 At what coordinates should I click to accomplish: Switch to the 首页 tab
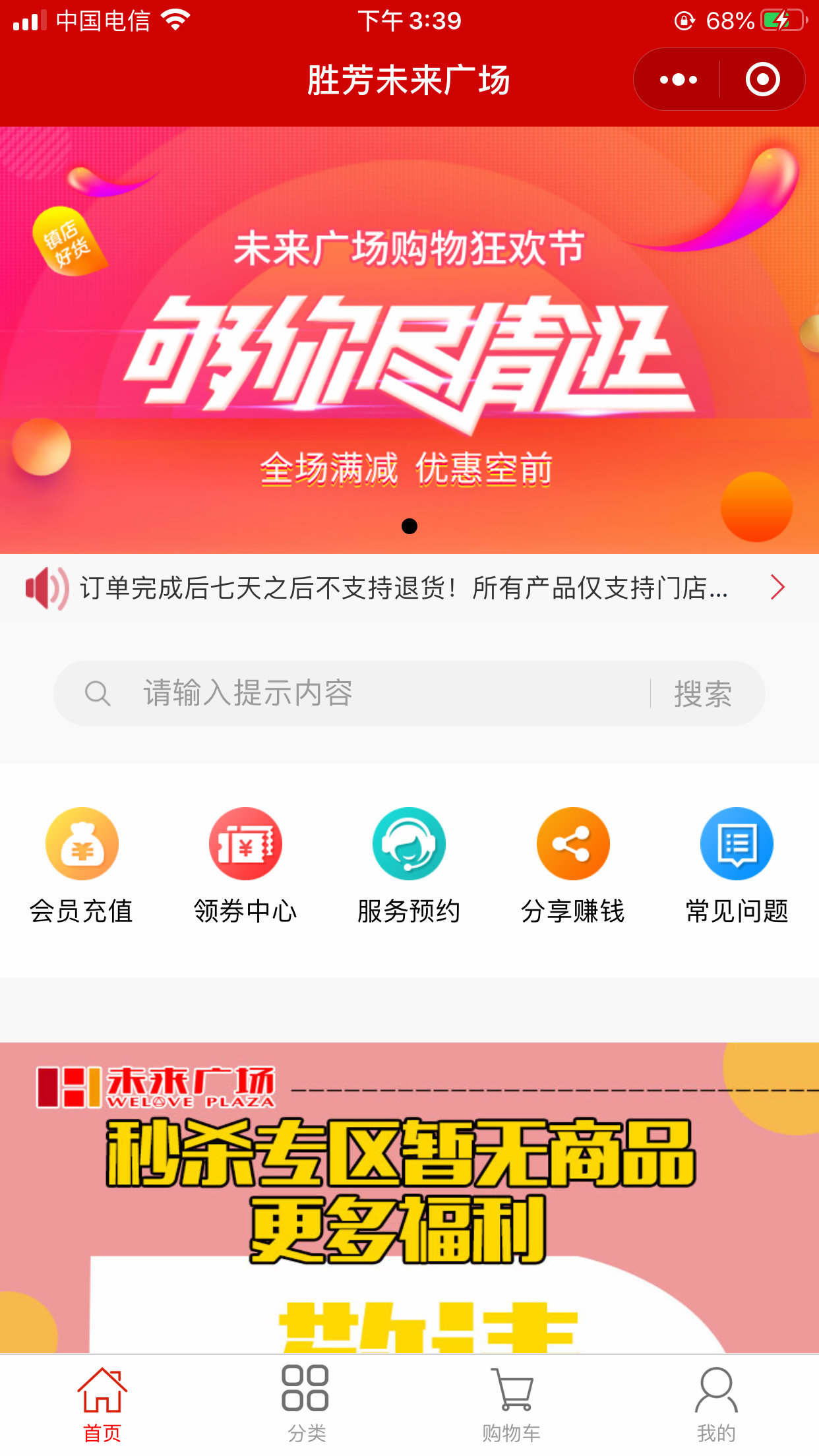[x=102, y=1405]
